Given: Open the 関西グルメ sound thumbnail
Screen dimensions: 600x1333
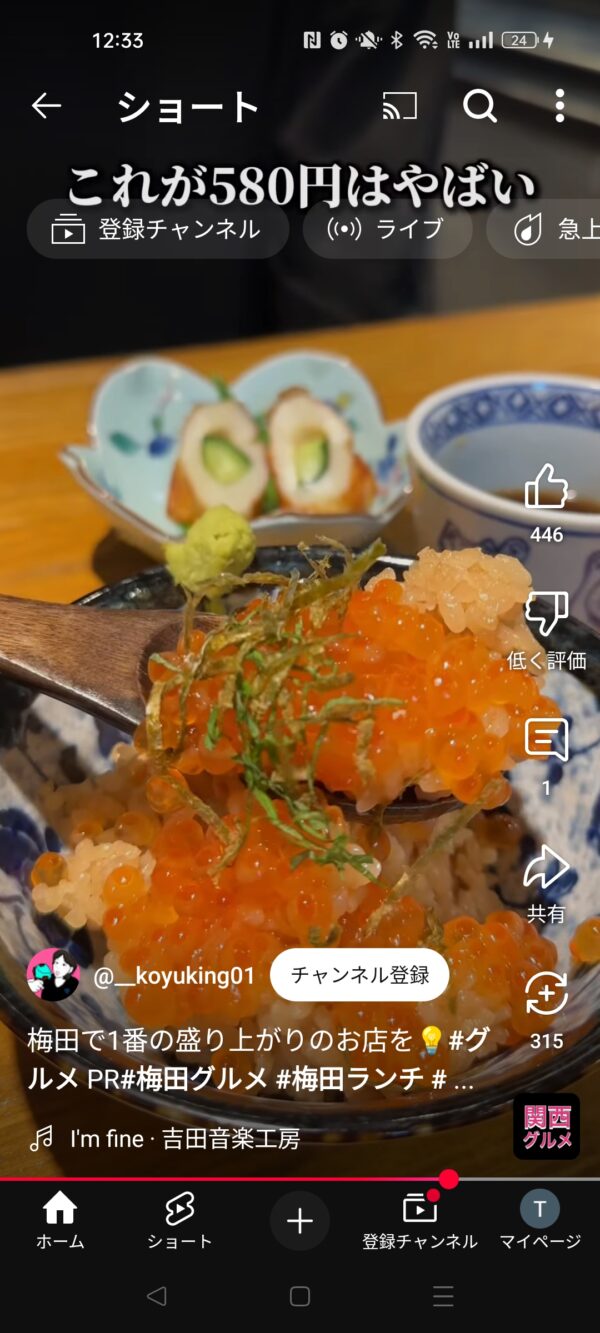Looking at the screenshot, I should click(546, 1126).
